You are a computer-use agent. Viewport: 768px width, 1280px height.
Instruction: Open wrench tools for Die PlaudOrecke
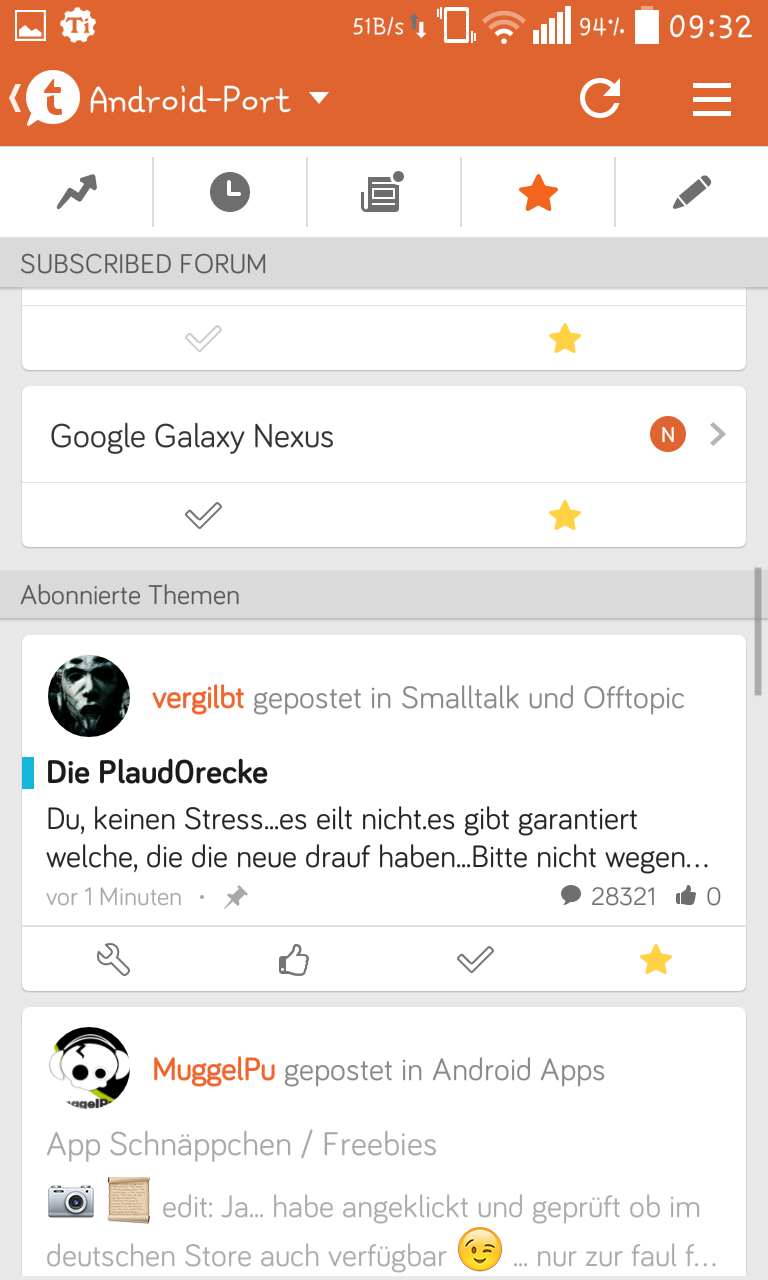coord(113,961)
